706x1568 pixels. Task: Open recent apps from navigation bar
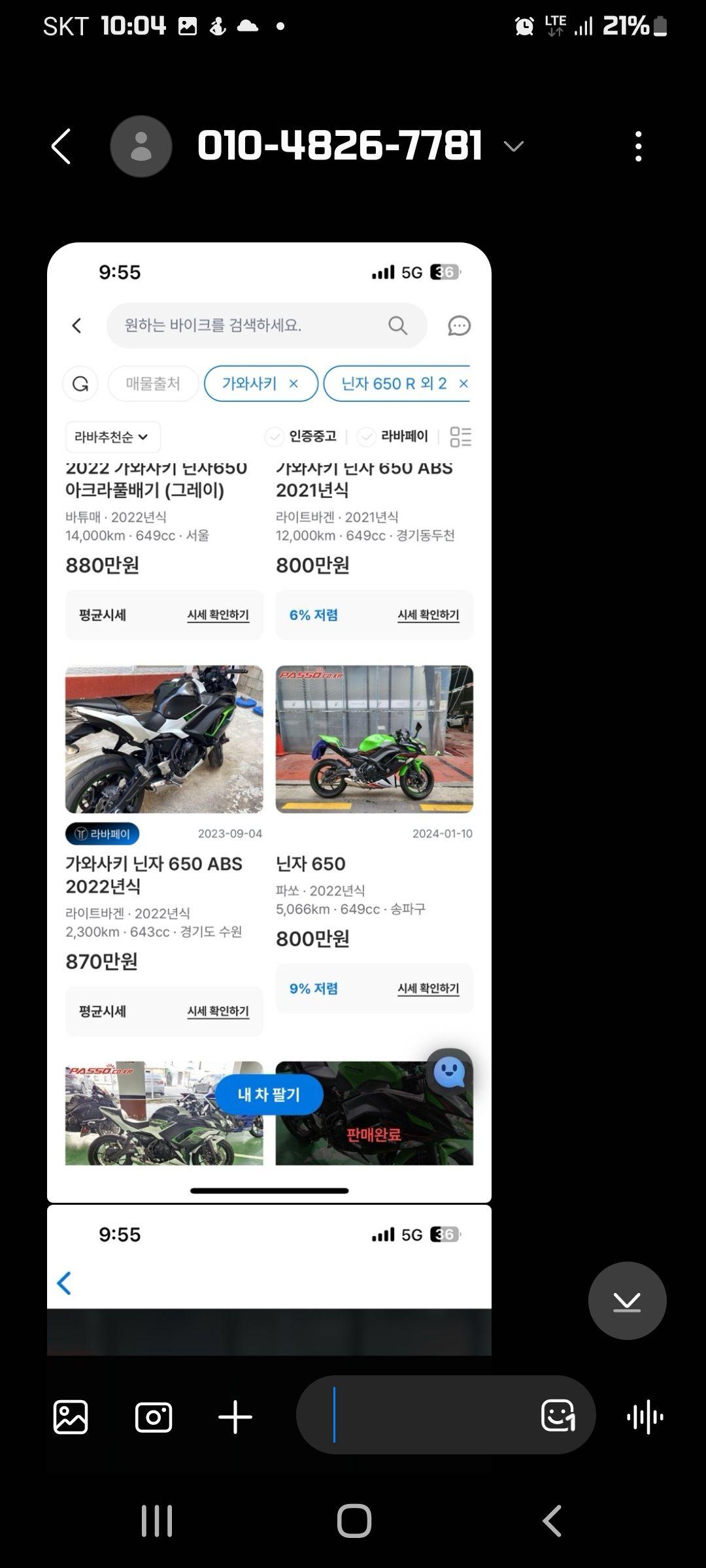[157, 1520]
